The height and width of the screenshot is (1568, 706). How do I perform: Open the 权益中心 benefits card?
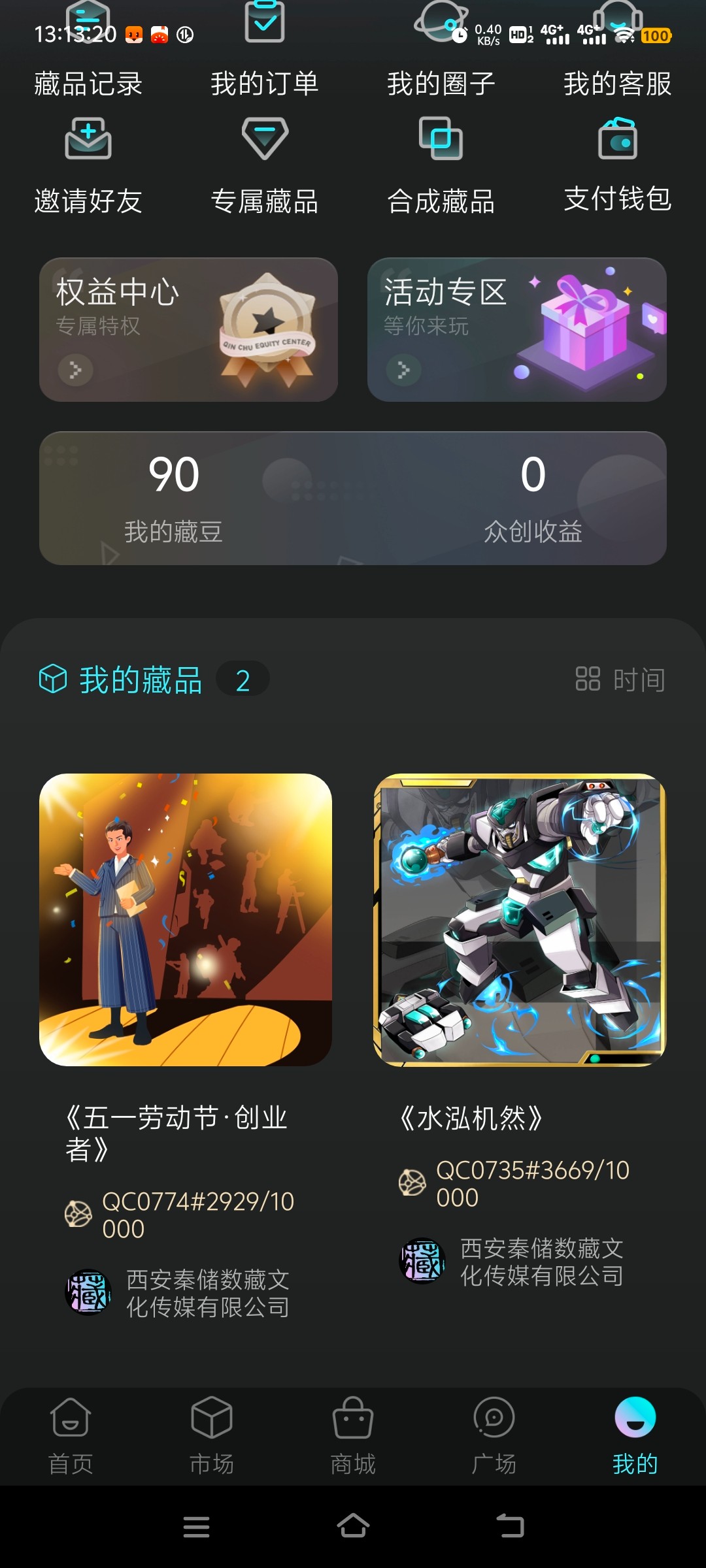(188, 330)
